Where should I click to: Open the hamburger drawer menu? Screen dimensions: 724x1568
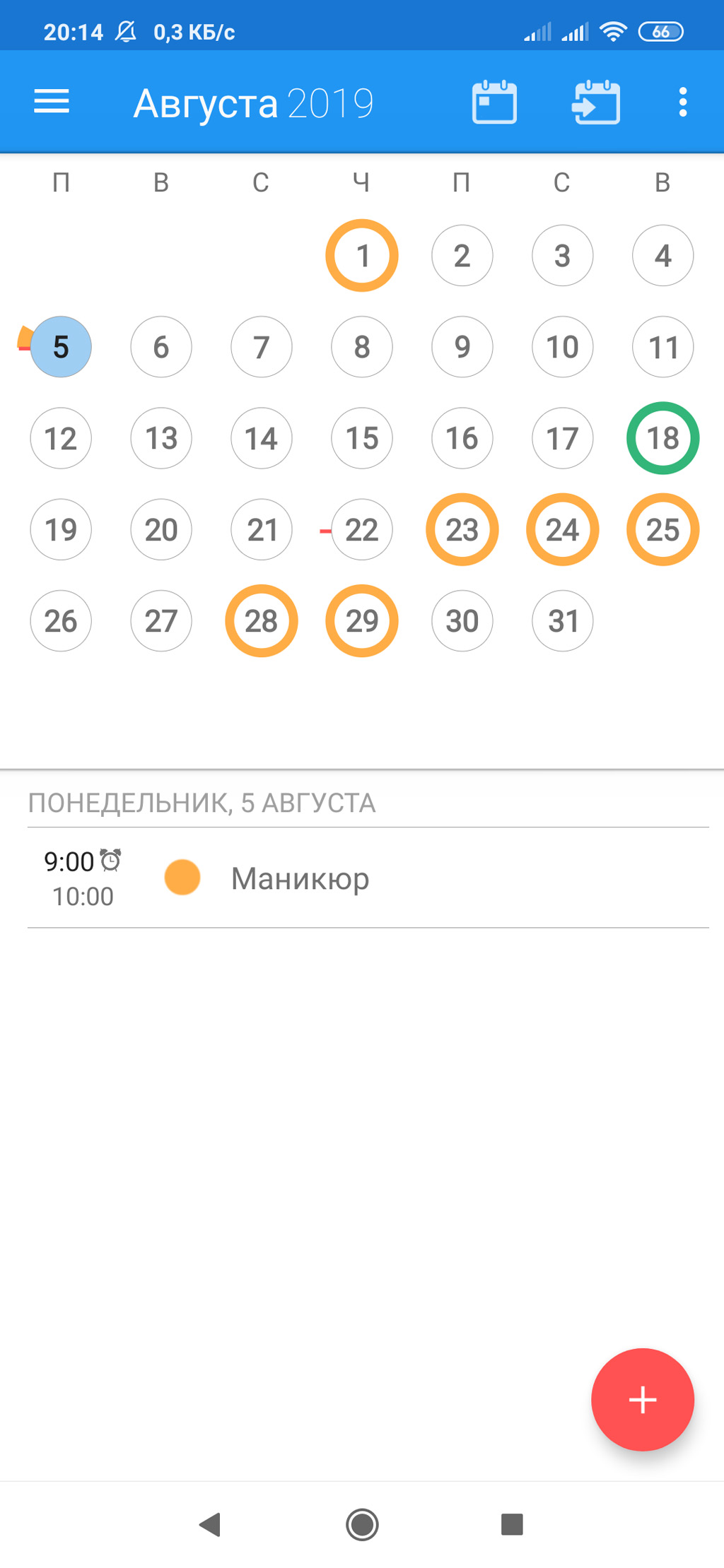[52, 102]
